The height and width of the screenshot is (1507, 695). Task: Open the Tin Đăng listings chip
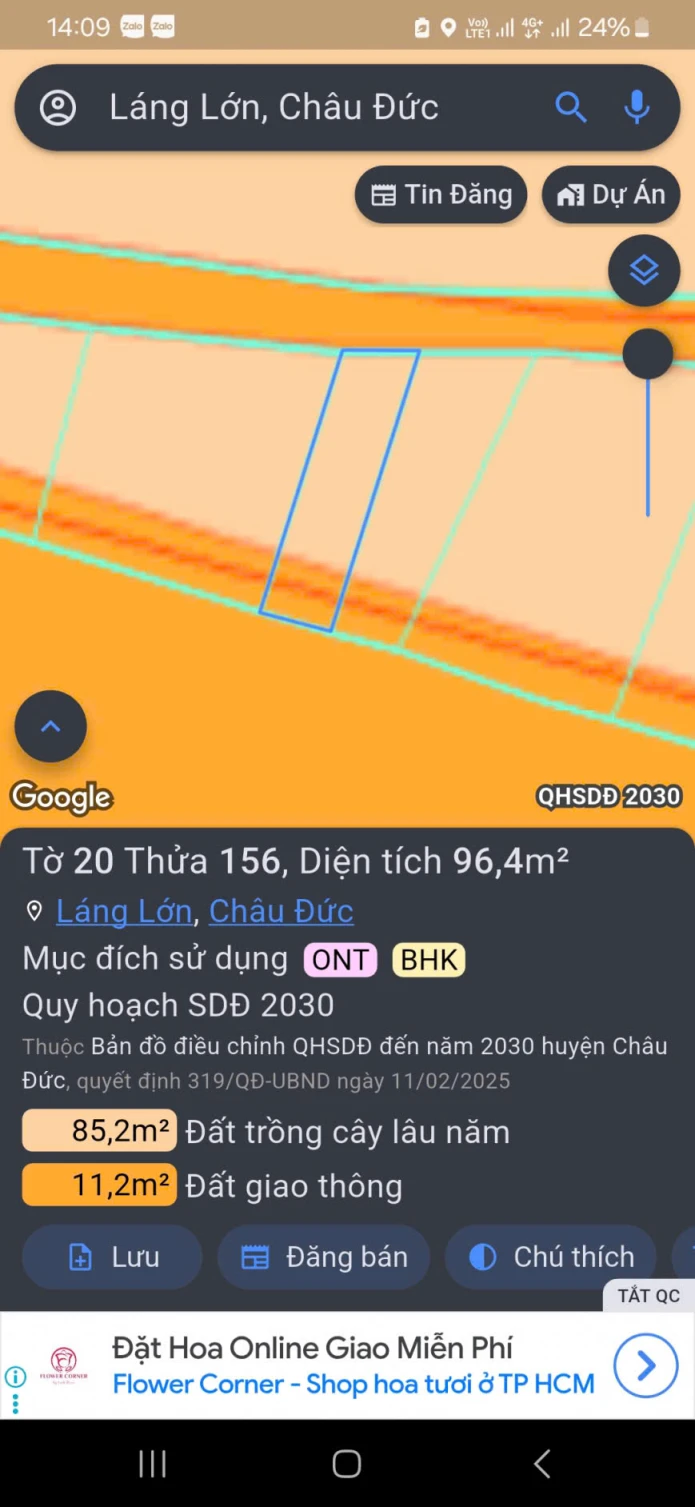(x=441, y=195)
